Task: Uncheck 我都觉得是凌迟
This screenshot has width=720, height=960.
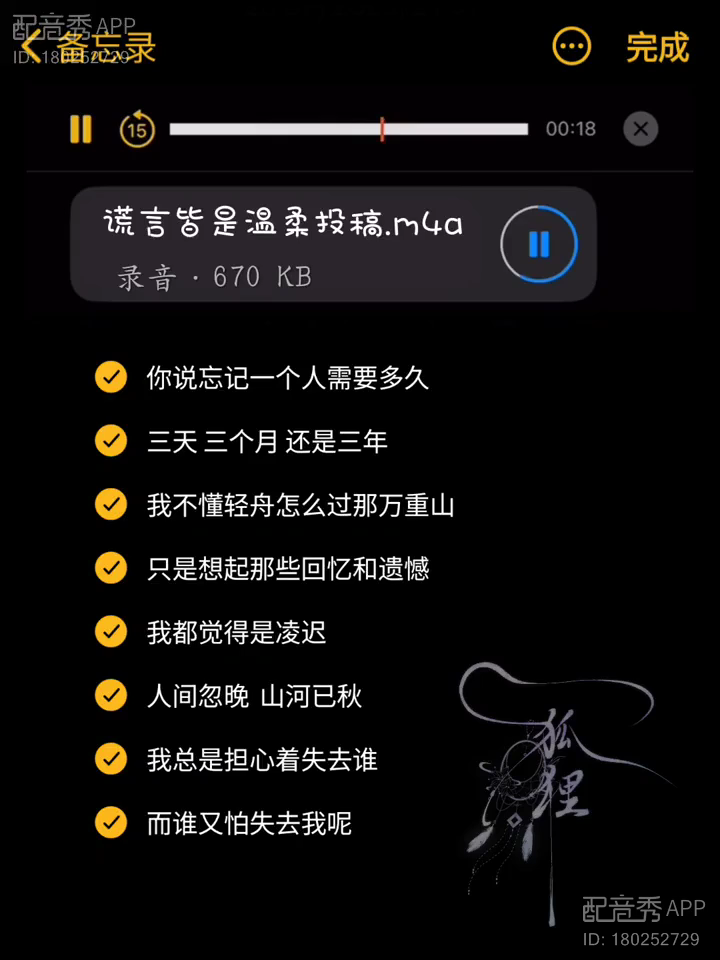Action: coord(110,632)
